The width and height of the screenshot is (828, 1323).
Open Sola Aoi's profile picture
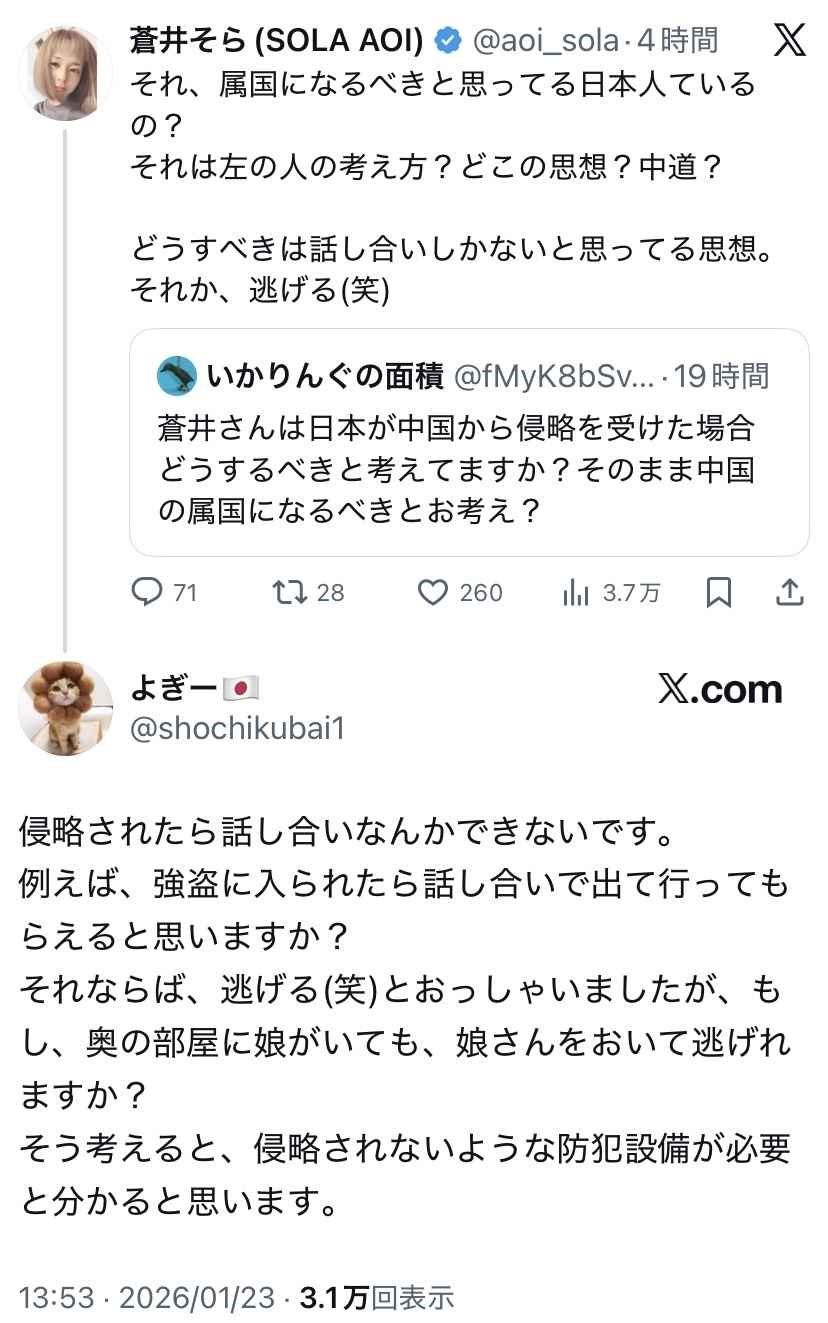[66, 73]
